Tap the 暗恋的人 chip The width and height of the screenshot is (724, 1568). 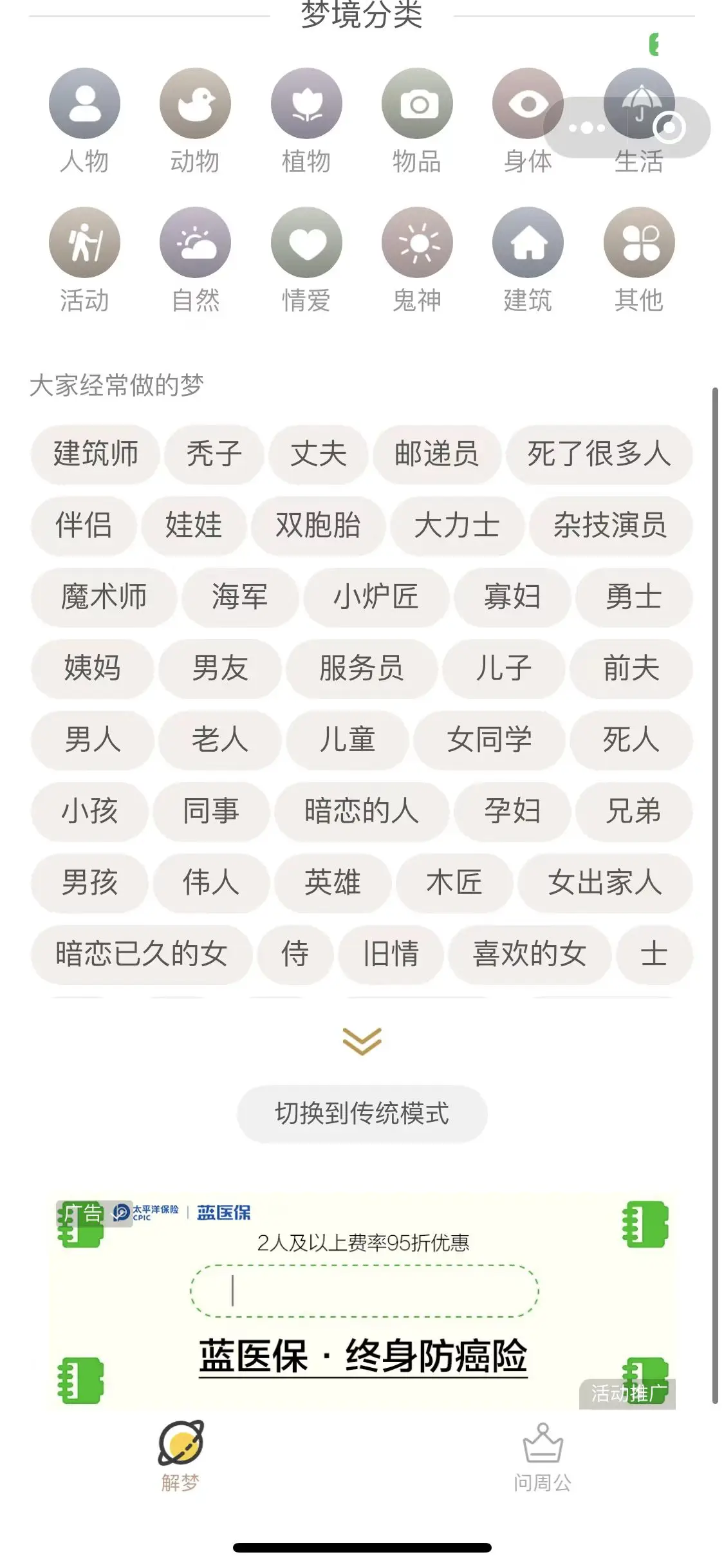point(362,811)
